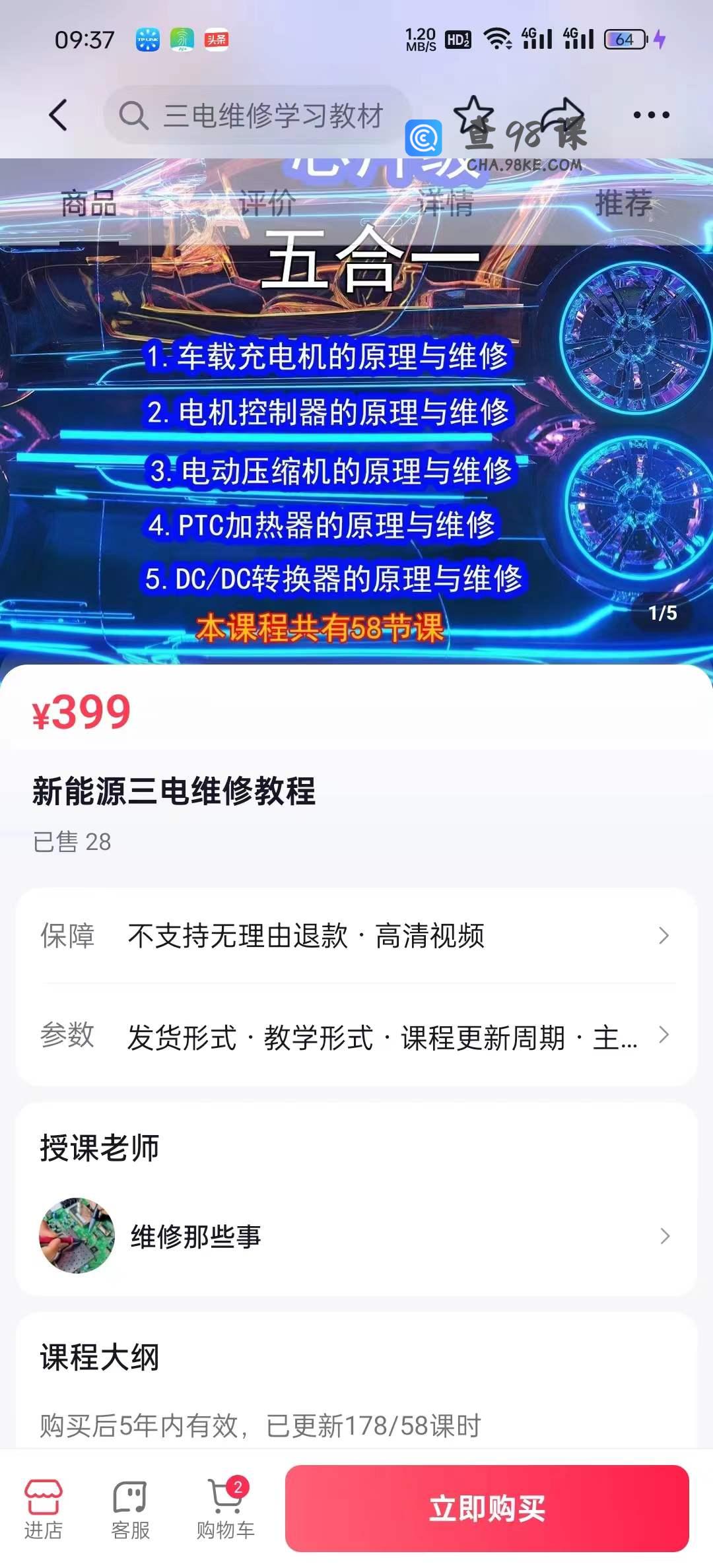Screen dimensions: 713x1568
Task: Share this product
Action: [x=562, y=114]
